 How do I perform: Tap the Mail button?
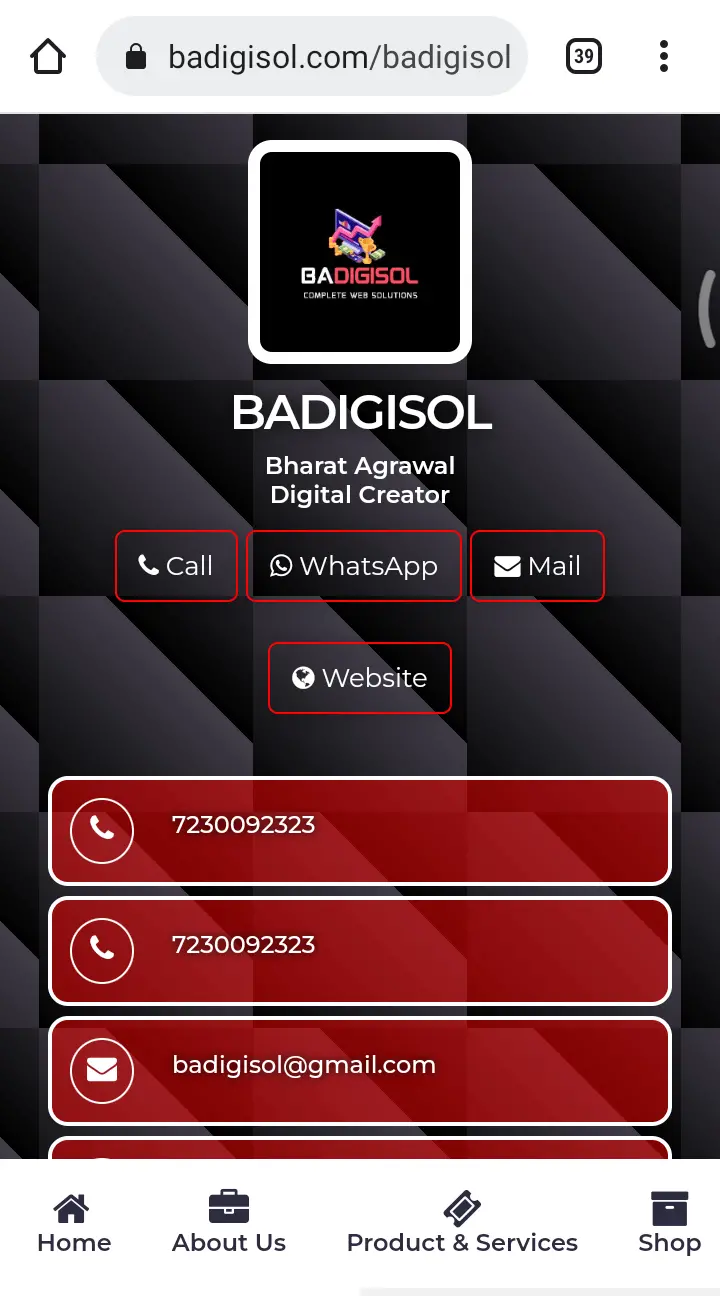coord(537,566)
